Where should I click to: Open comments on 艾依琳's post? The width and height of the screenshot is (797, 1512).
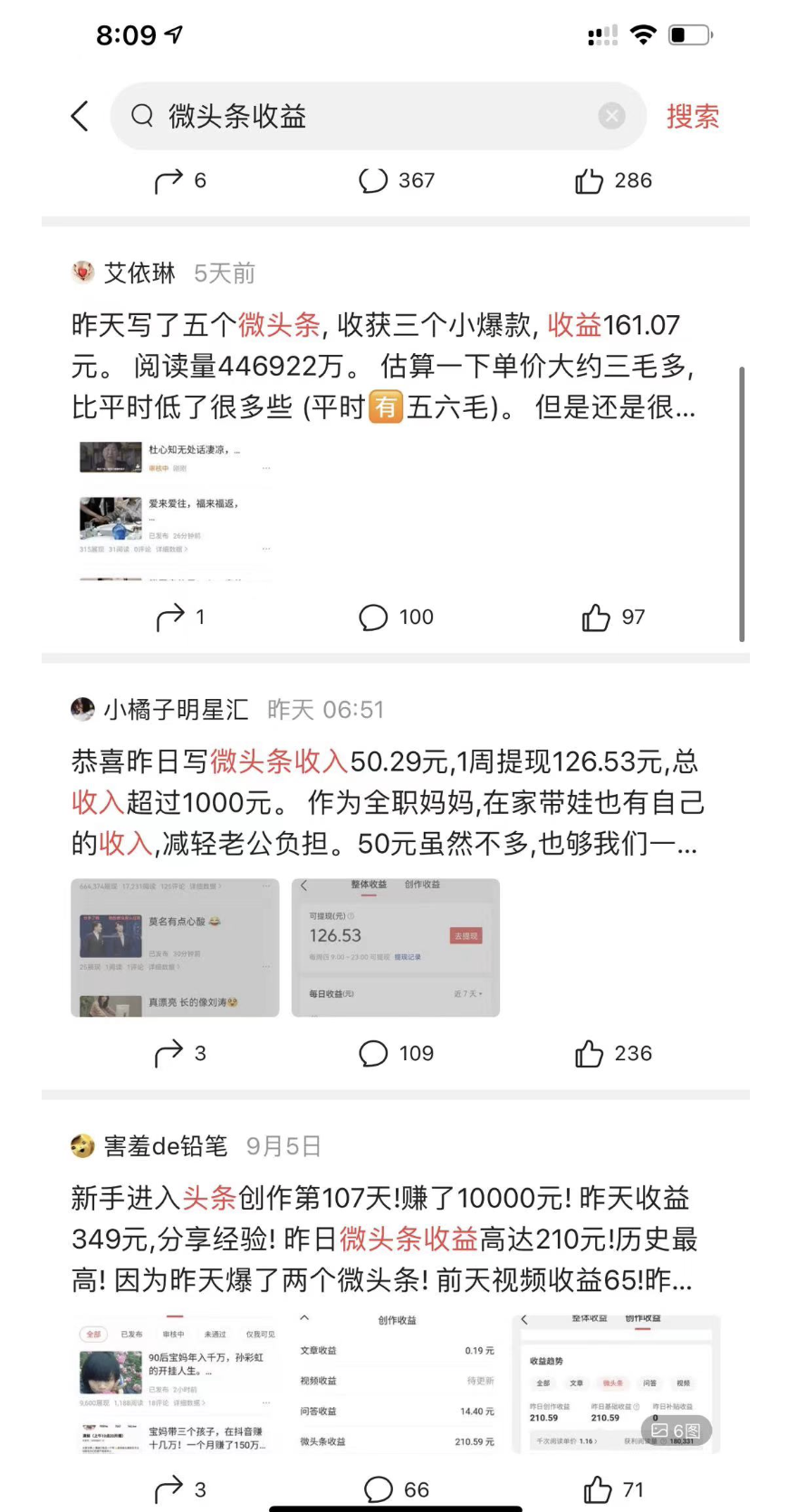tap(396, 617)
